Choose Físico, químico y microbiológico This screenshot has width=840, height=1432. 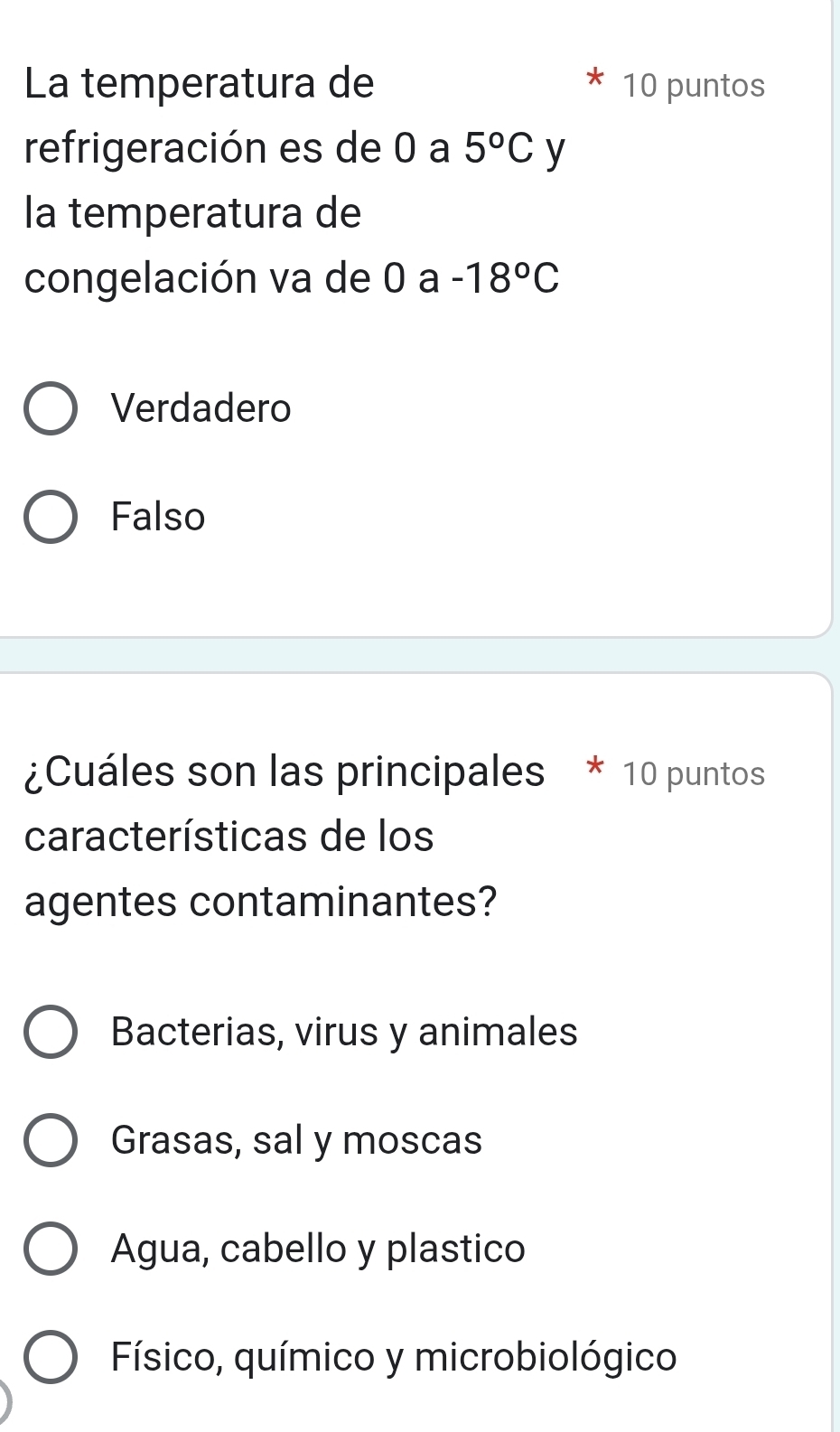51,1357
